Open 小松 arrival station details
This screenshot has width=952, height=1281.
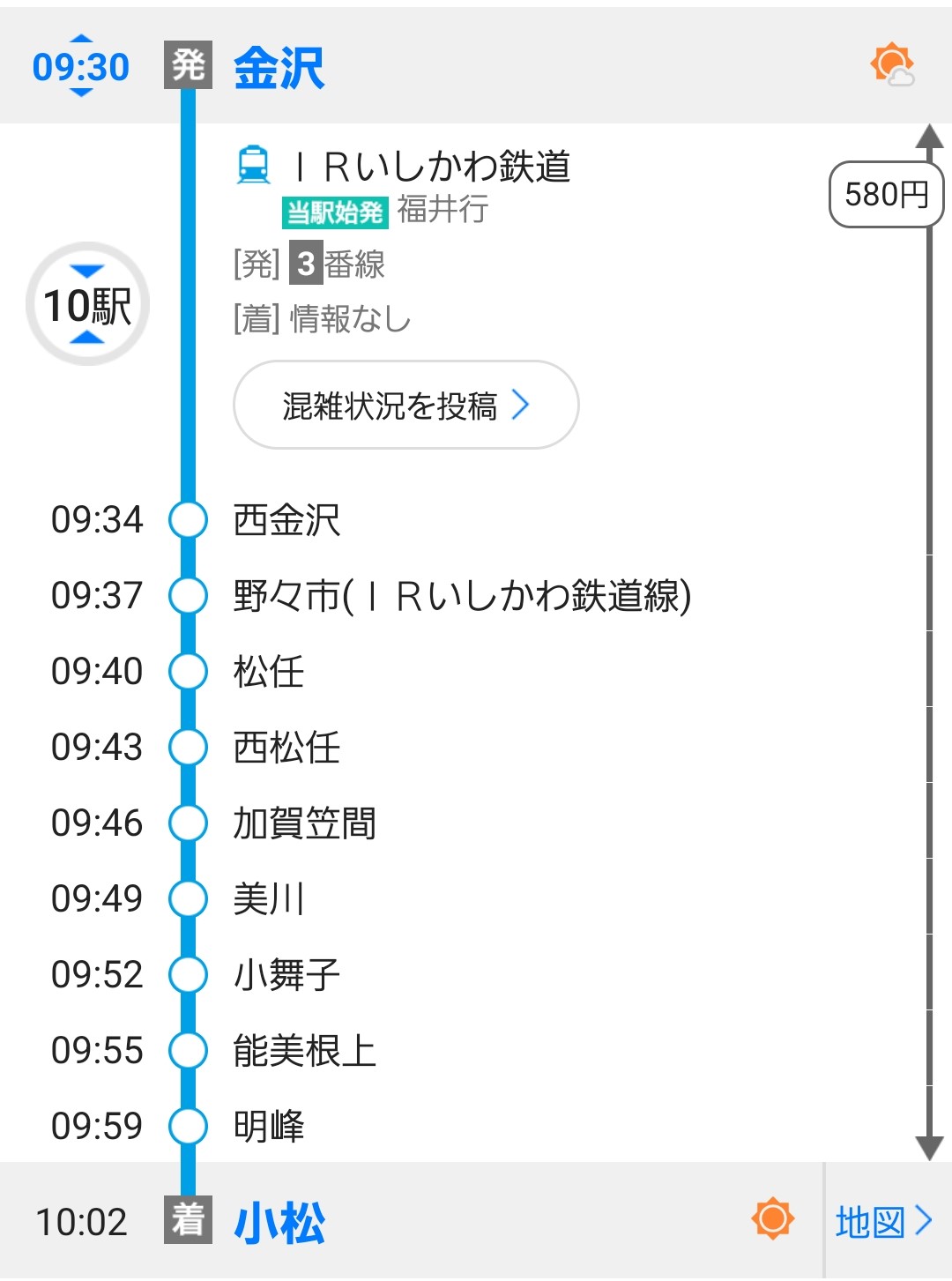point(279,1222)
